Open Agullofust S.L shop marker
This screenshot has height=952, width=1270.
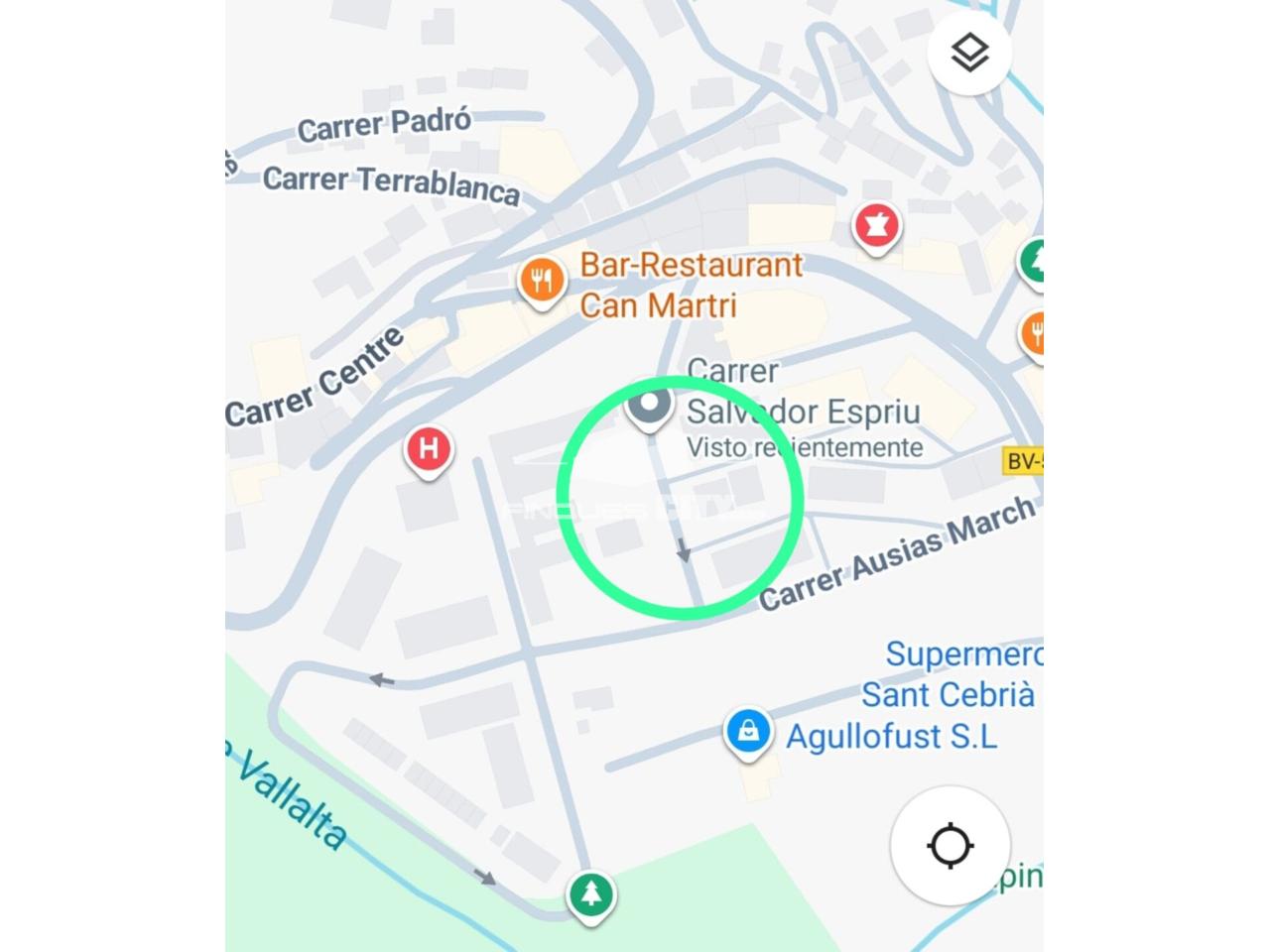click(749, 732)
